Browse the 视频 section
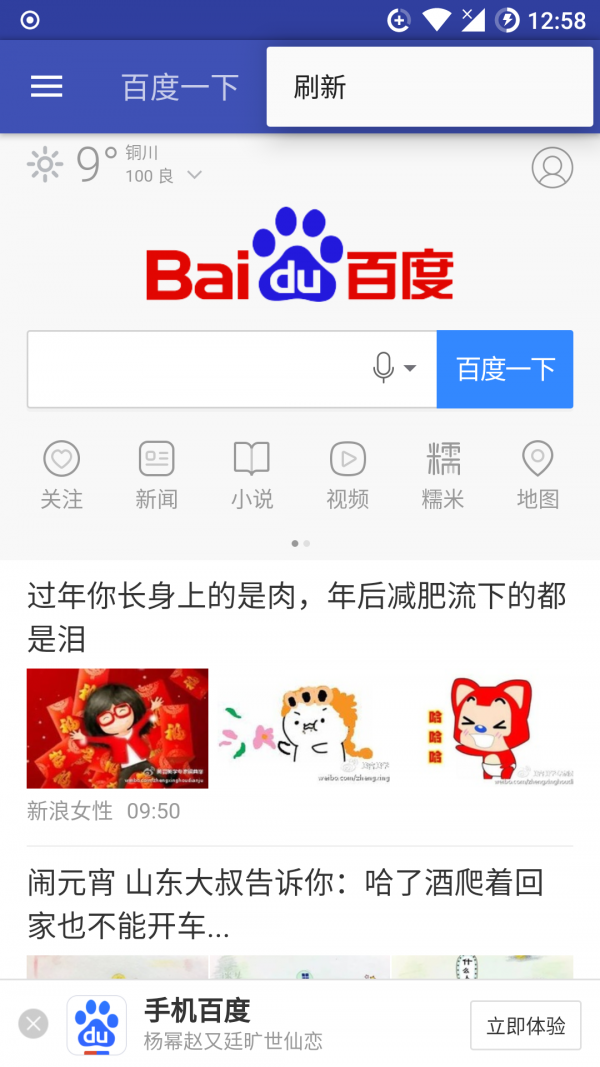The width and height of the screenshot is (600, 1067). coord(347,475)
